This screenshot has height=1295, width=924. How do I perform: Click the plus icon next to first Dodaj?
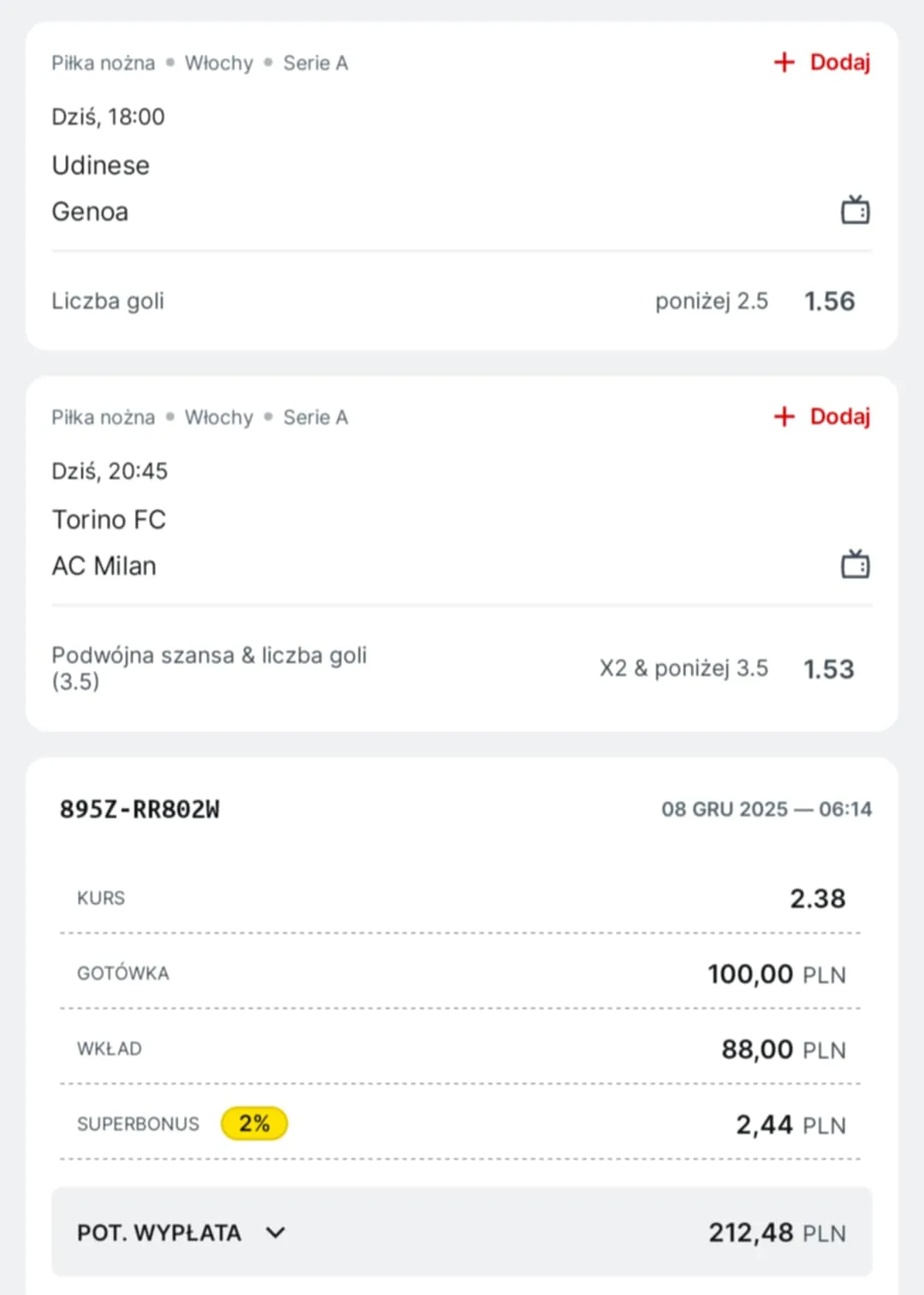click(x=784, y=62)
